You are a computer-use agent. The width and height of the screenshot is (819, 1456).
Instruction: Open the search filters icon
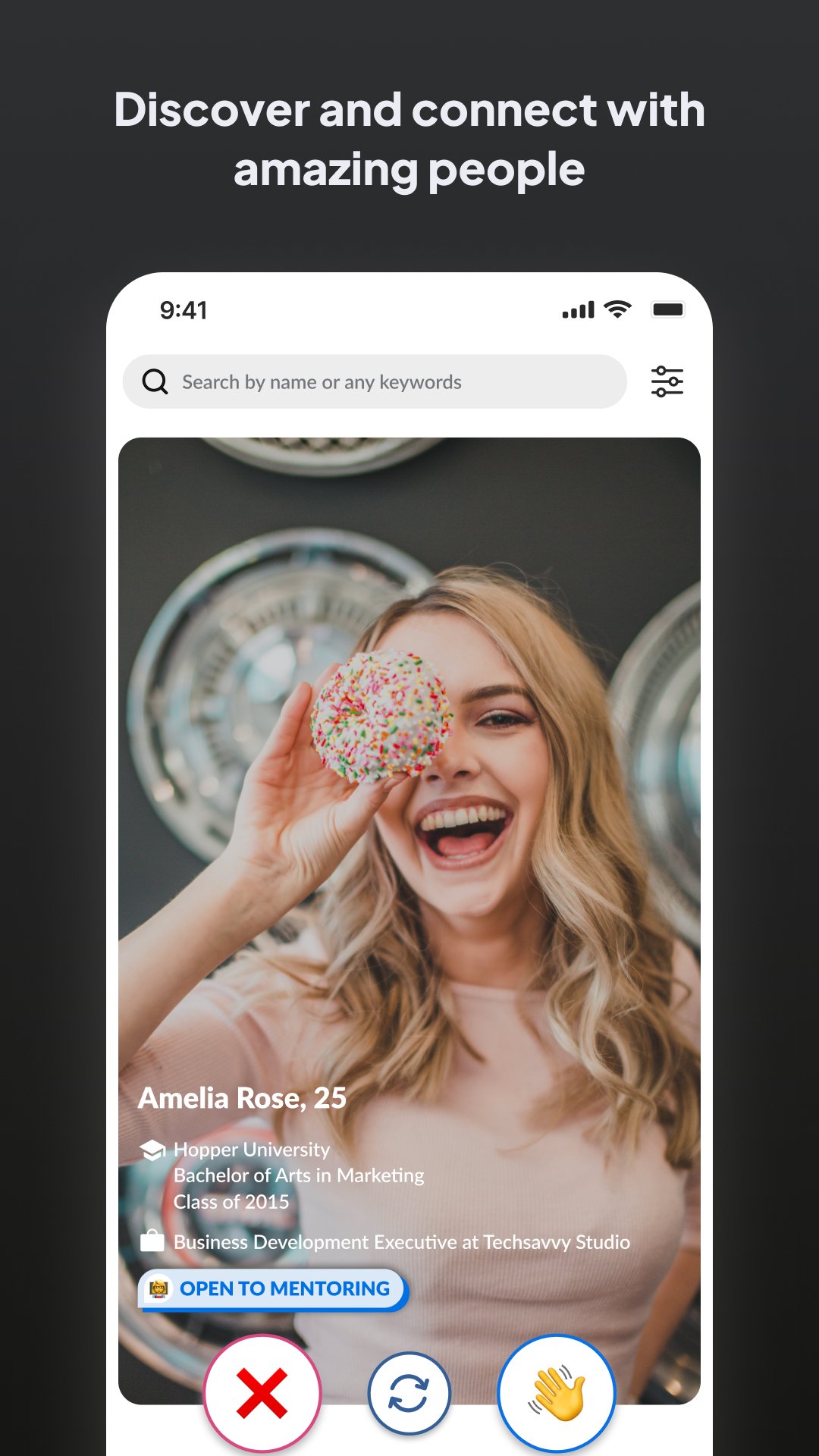click(x=668, y=381)
